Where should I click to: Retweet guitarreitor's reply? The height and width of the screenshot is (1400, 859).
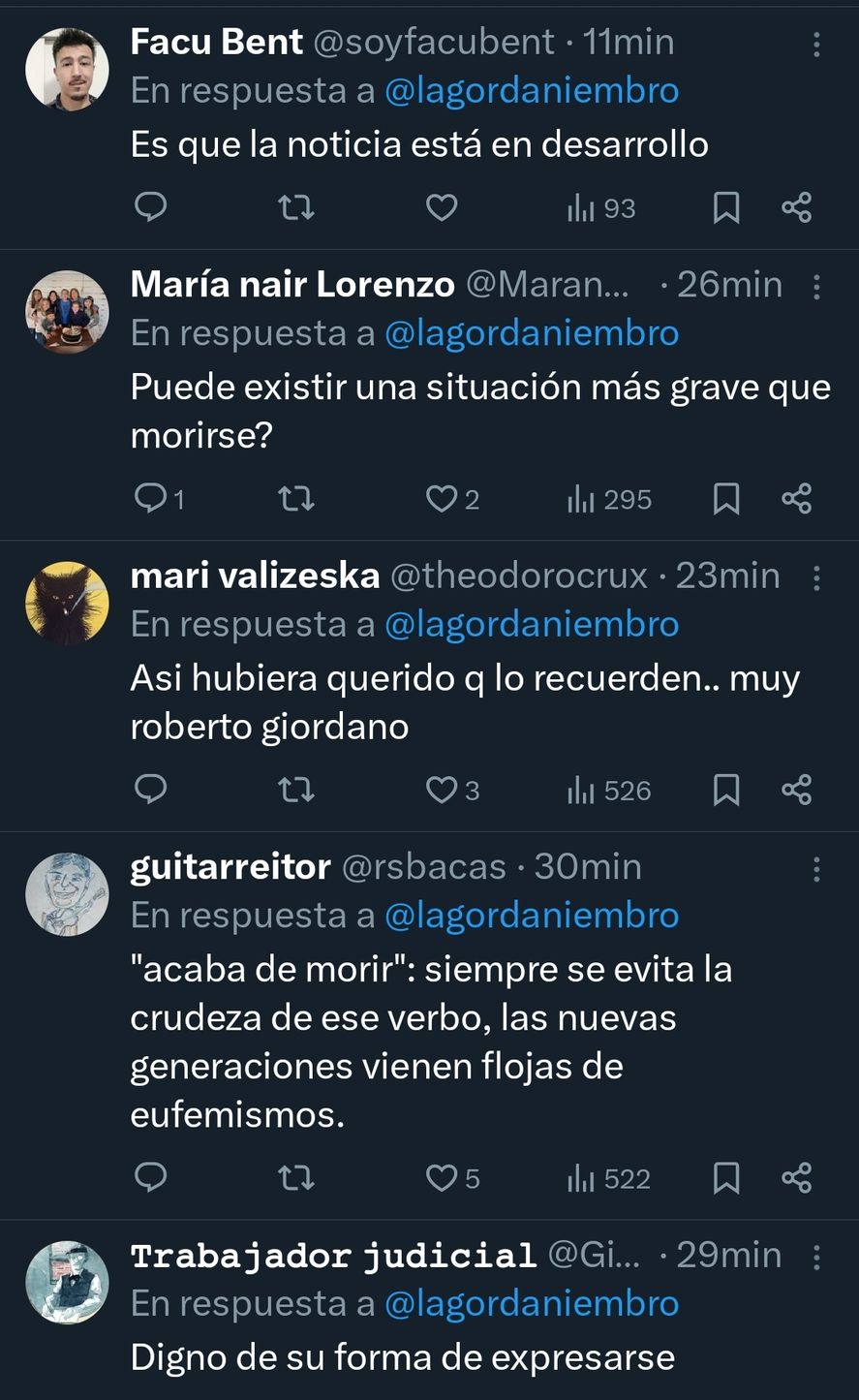click(295, 1178)
